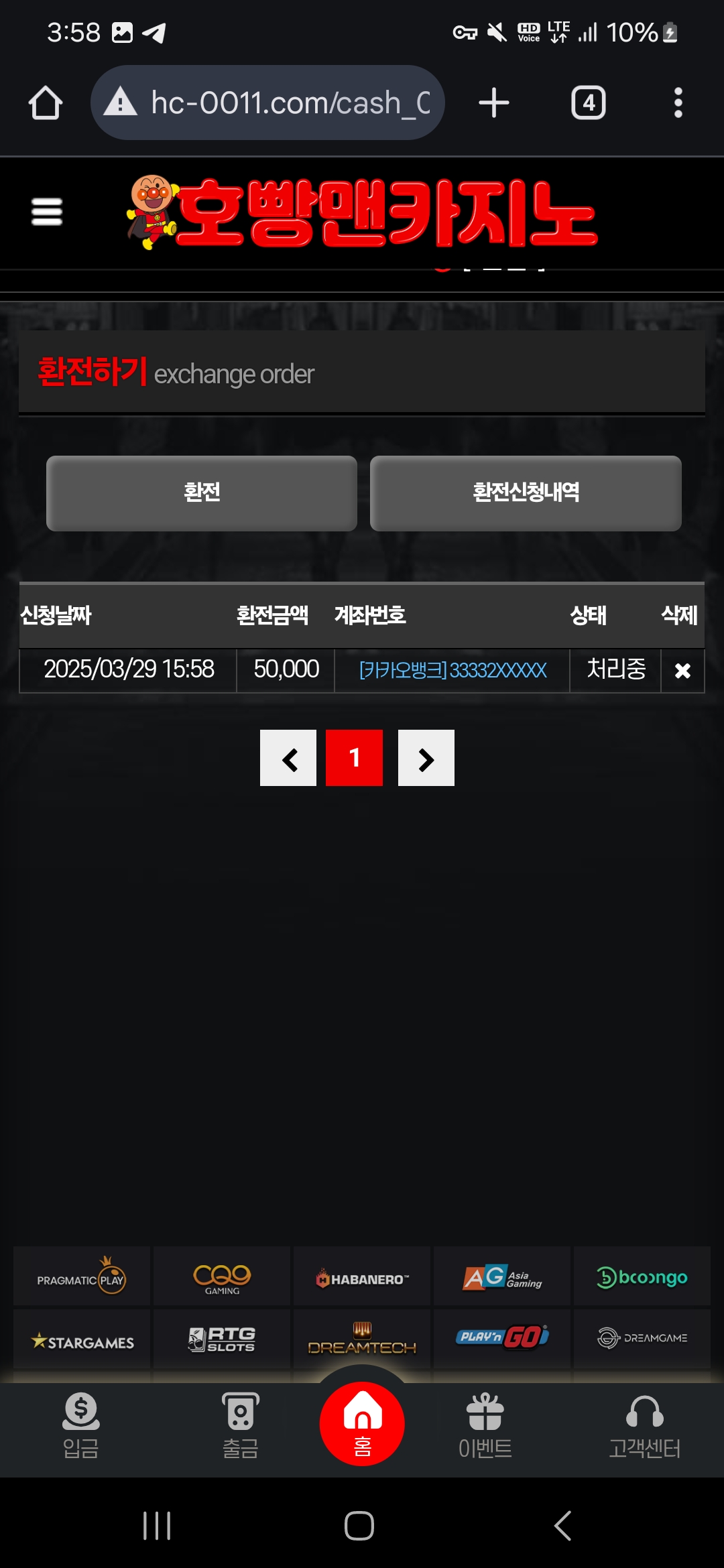Image resolution: width=724 pixels, height=1568 pixels.
Task: View the open tabs switcher
Action: (588, 103)
